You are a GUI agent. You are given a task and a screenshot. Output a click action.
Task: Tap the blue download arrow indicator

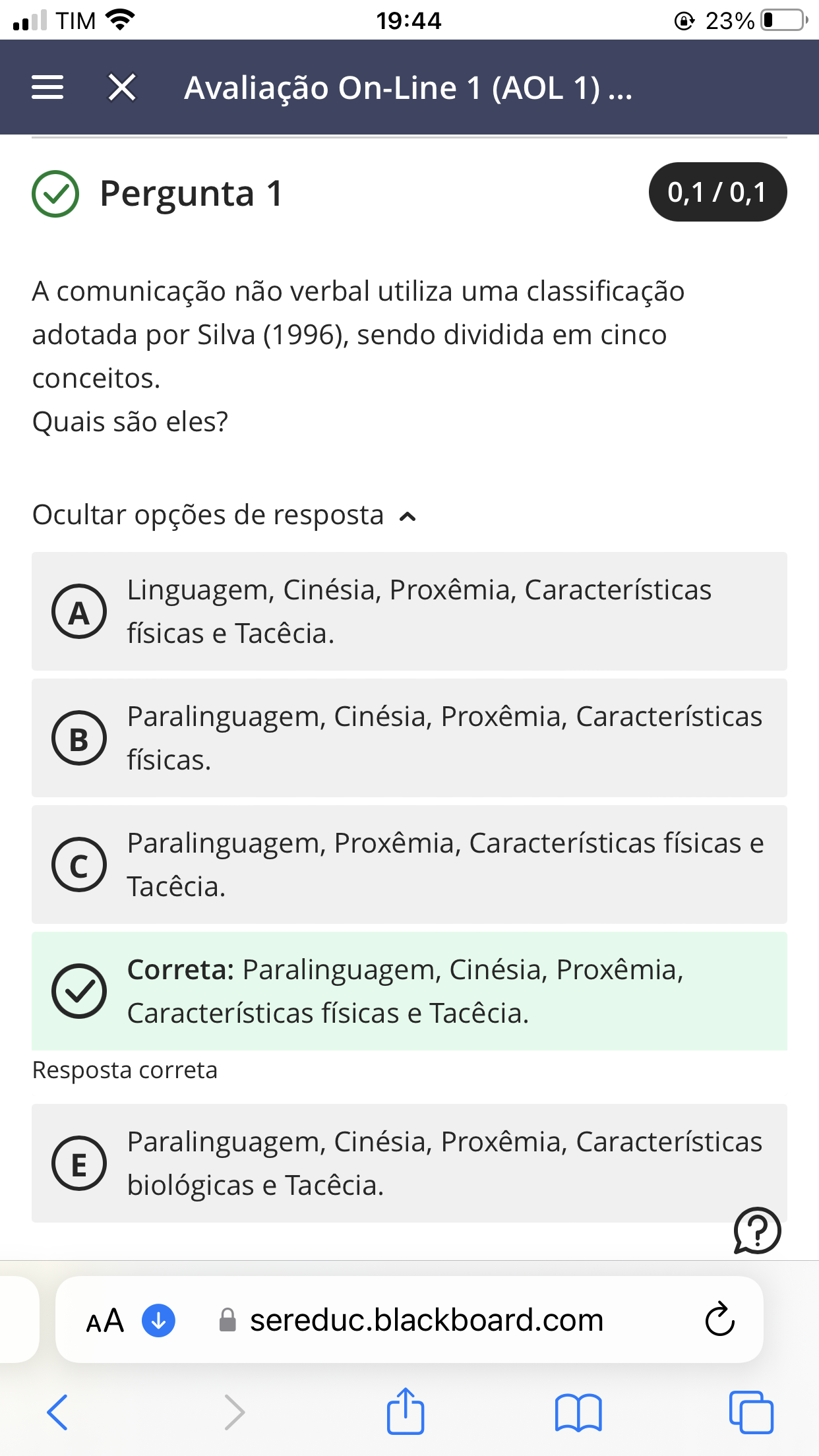point(158,1320)
